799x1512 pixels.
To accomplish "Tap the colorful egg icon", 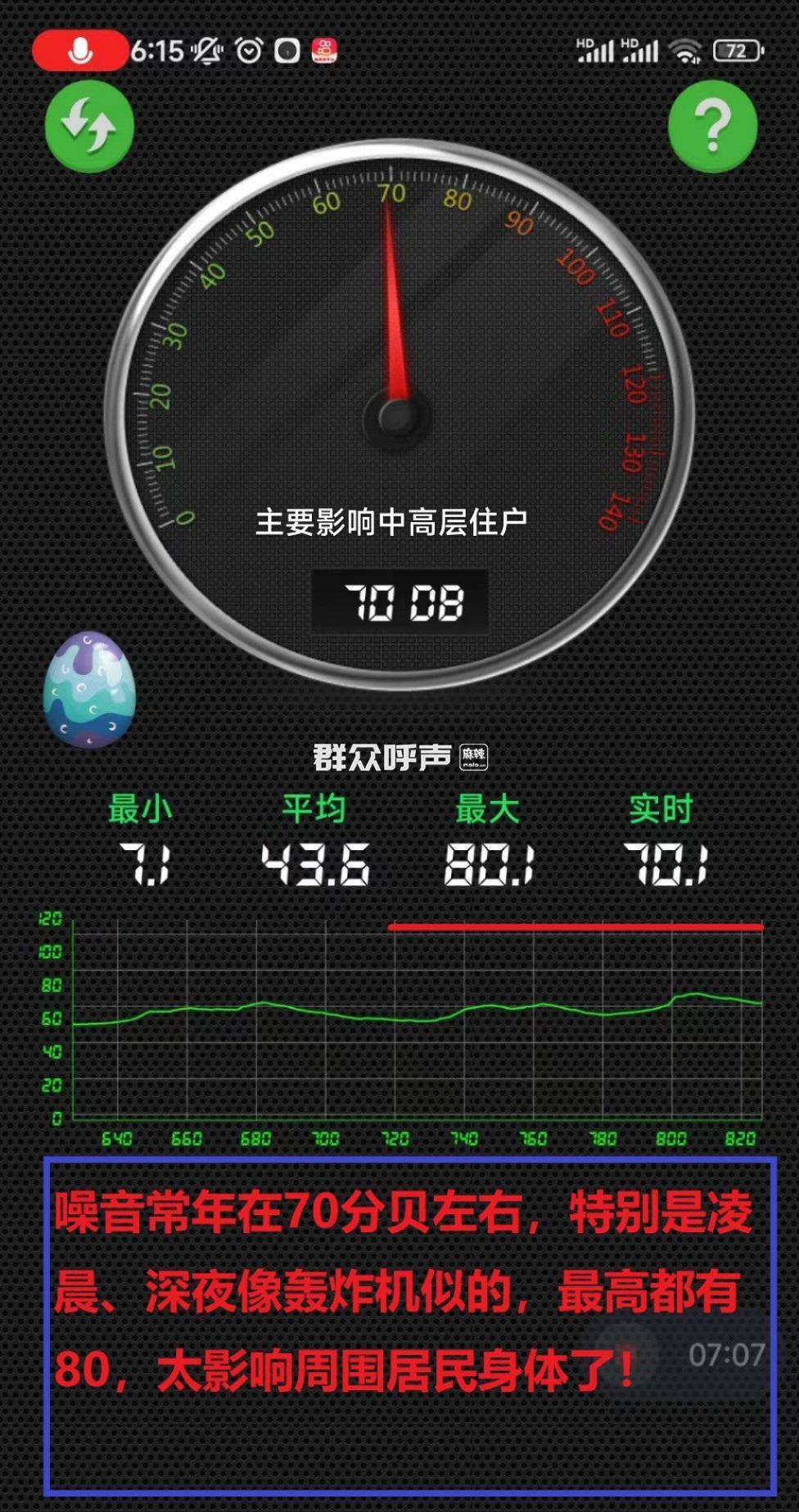I will click(89, 689).
